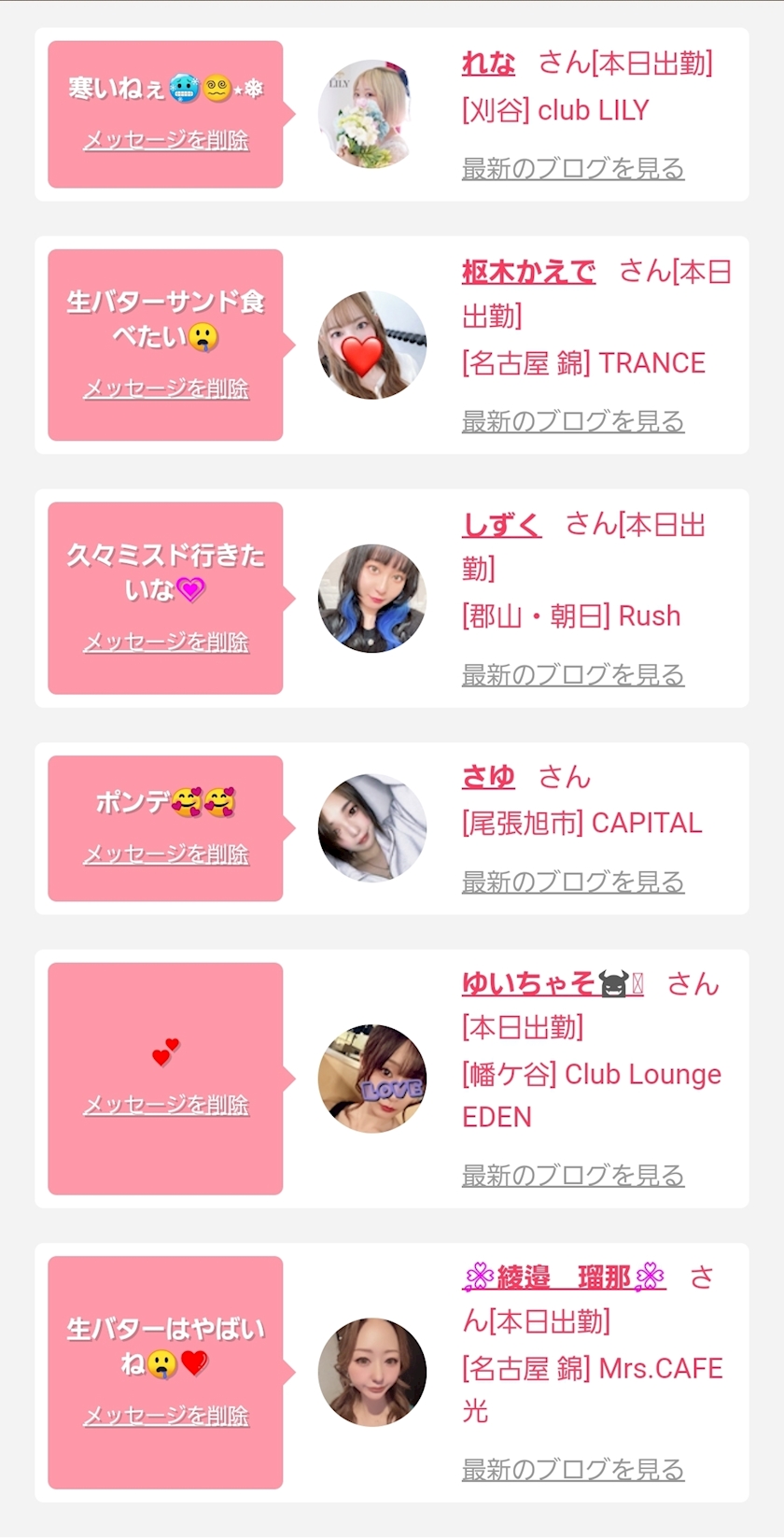Open 綾邉 瑠那's profile name link

pos(564,1277)
